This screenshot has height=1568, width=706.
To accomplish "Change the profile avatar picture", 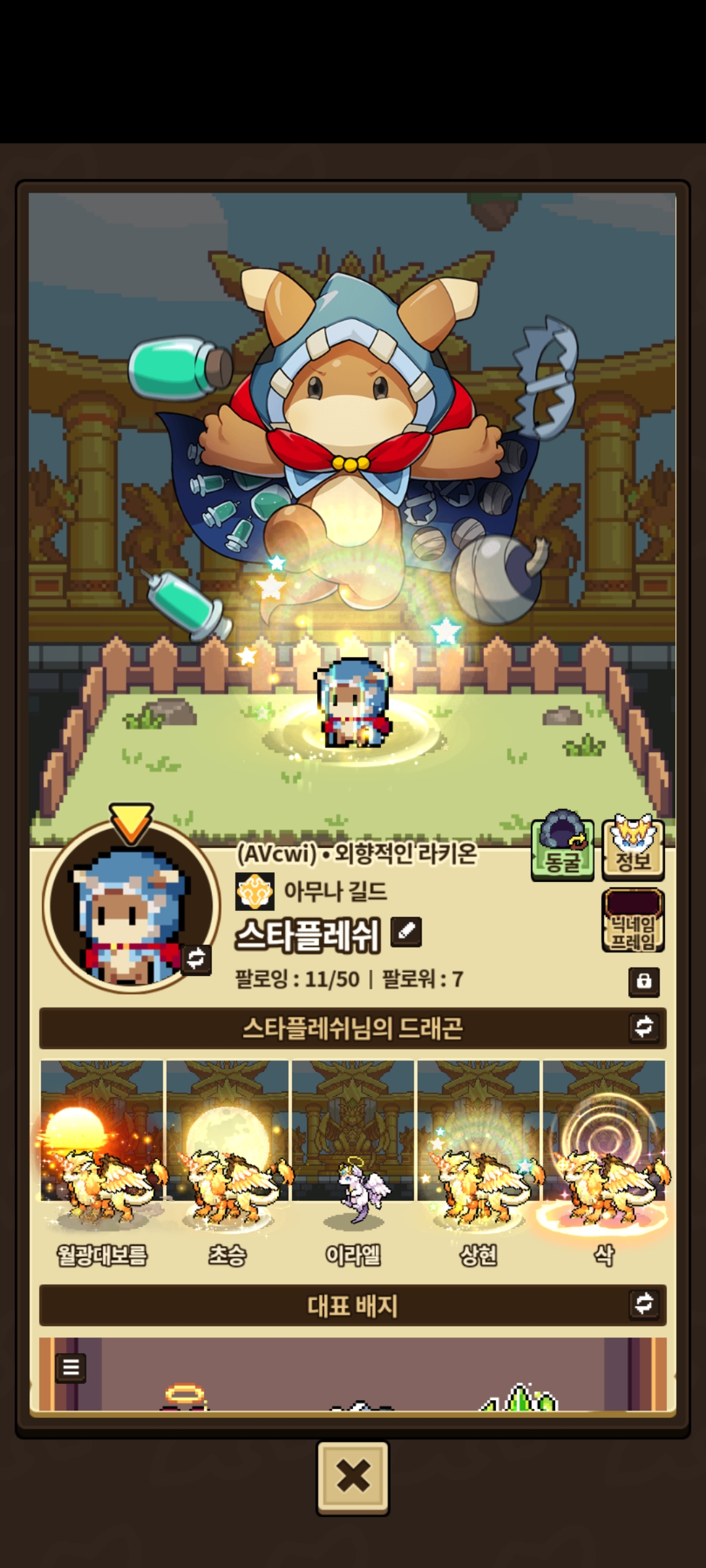I will point(196,959).
